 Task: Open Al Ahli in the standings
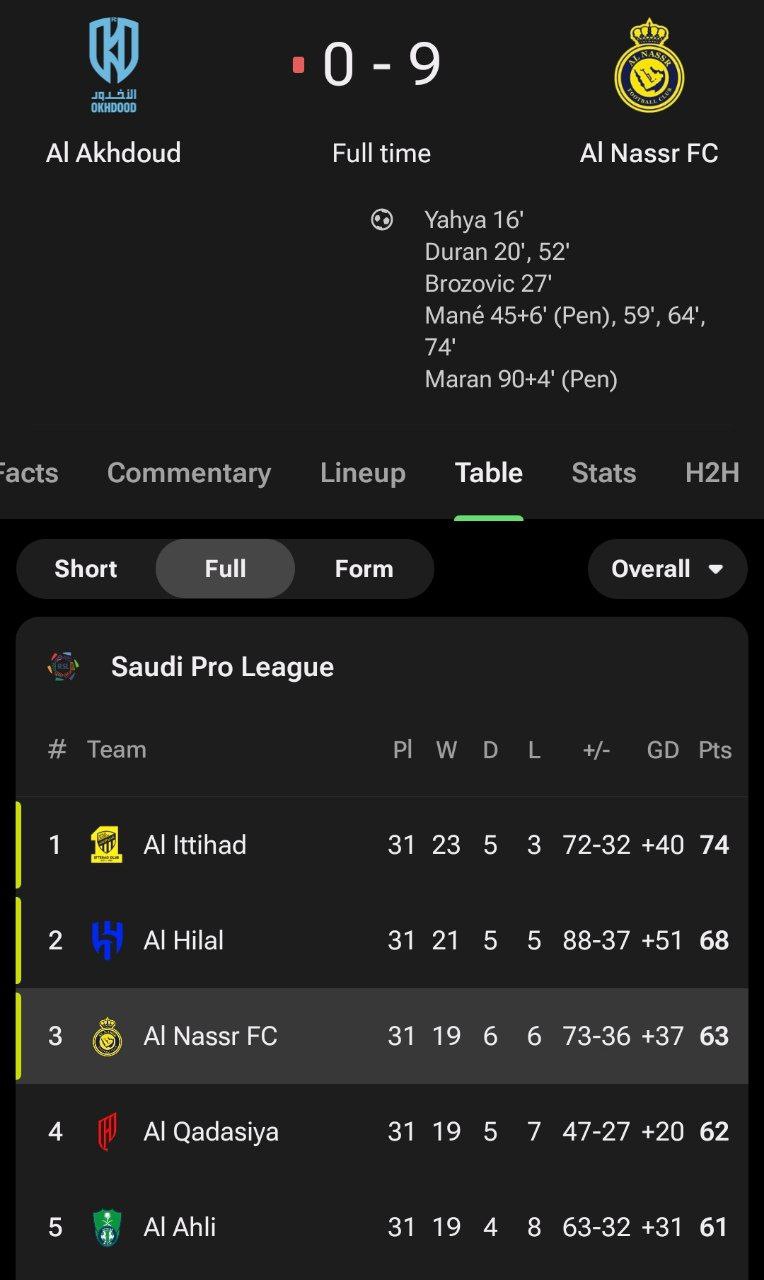tap(382, 1227)
